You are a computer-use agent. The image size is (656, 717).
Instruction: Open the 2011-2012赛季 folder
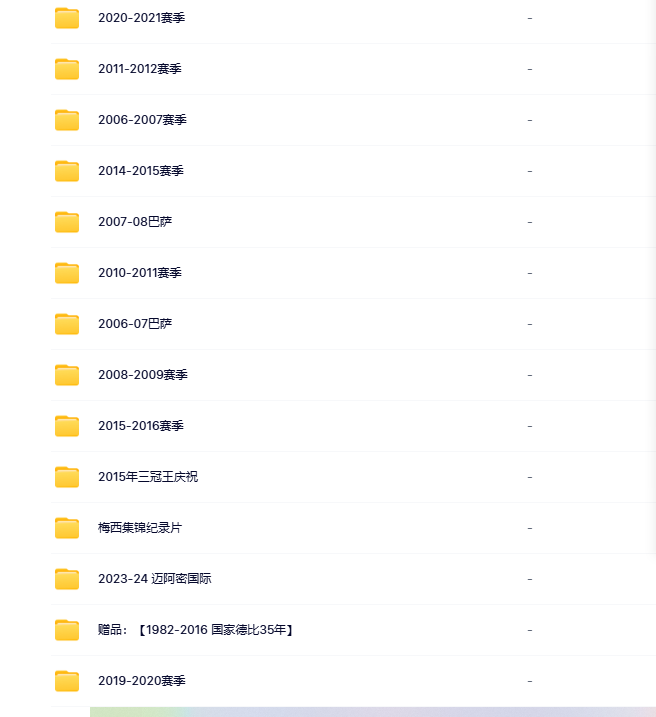pos(140,69)
